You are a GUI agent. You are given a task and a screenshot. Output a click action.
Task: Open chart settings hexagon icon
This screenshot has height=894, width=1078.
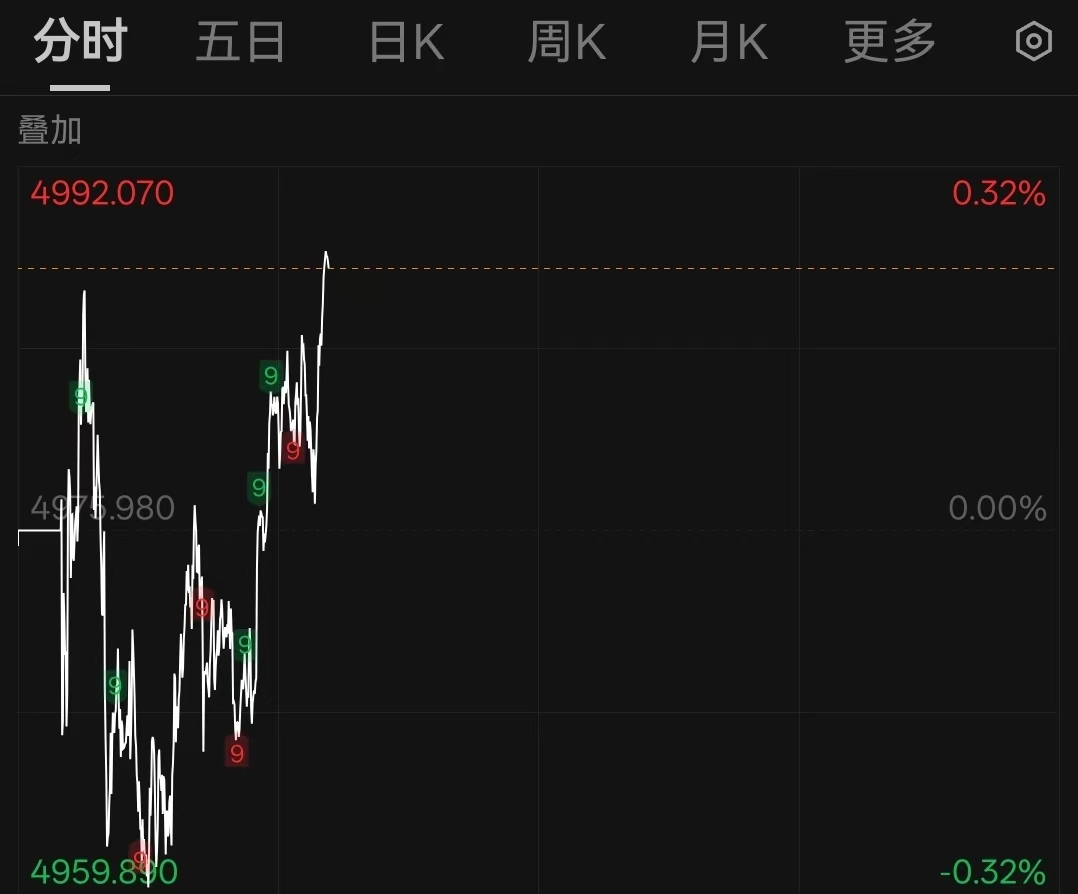click(1033, 43)
